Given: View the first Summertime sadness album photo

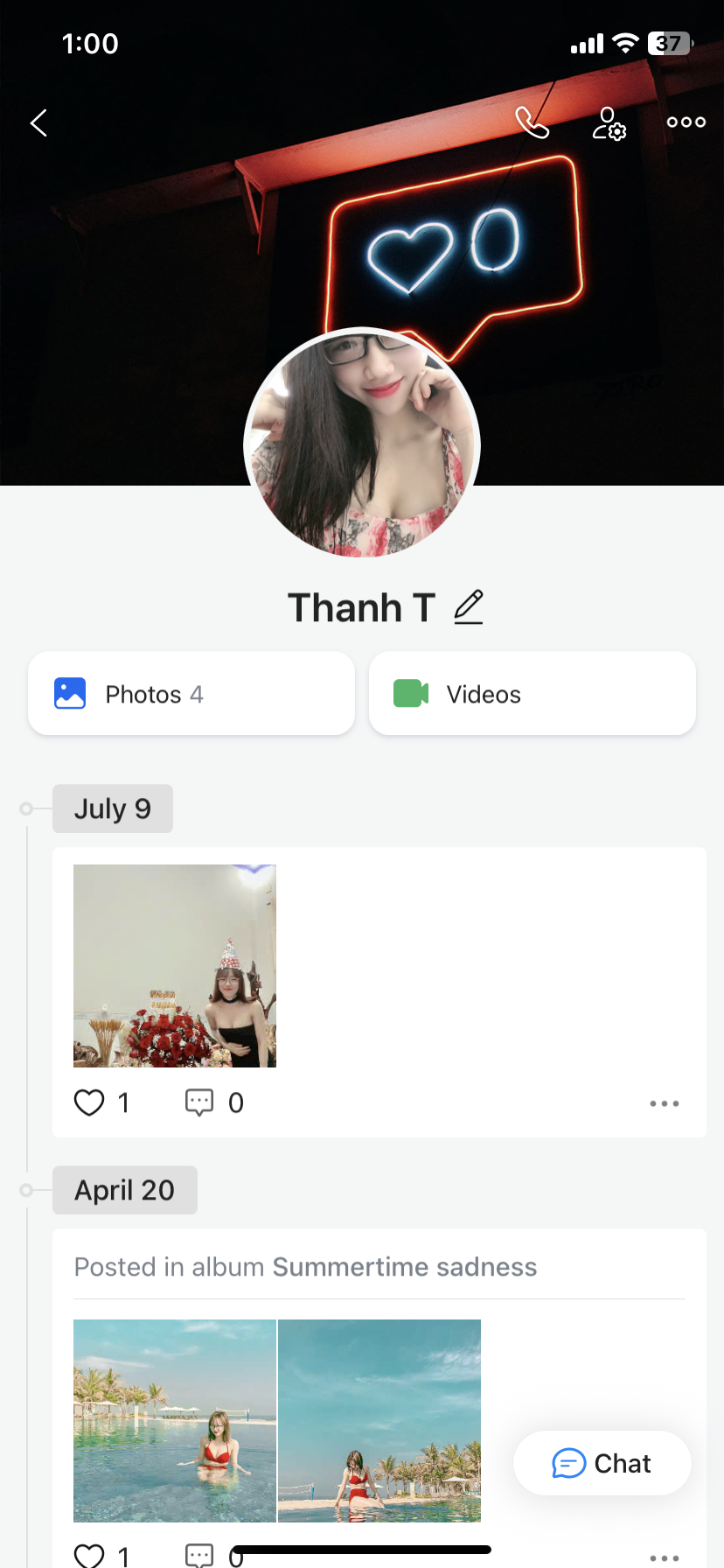Looking at the screenshot, I should pos(175,1420).
